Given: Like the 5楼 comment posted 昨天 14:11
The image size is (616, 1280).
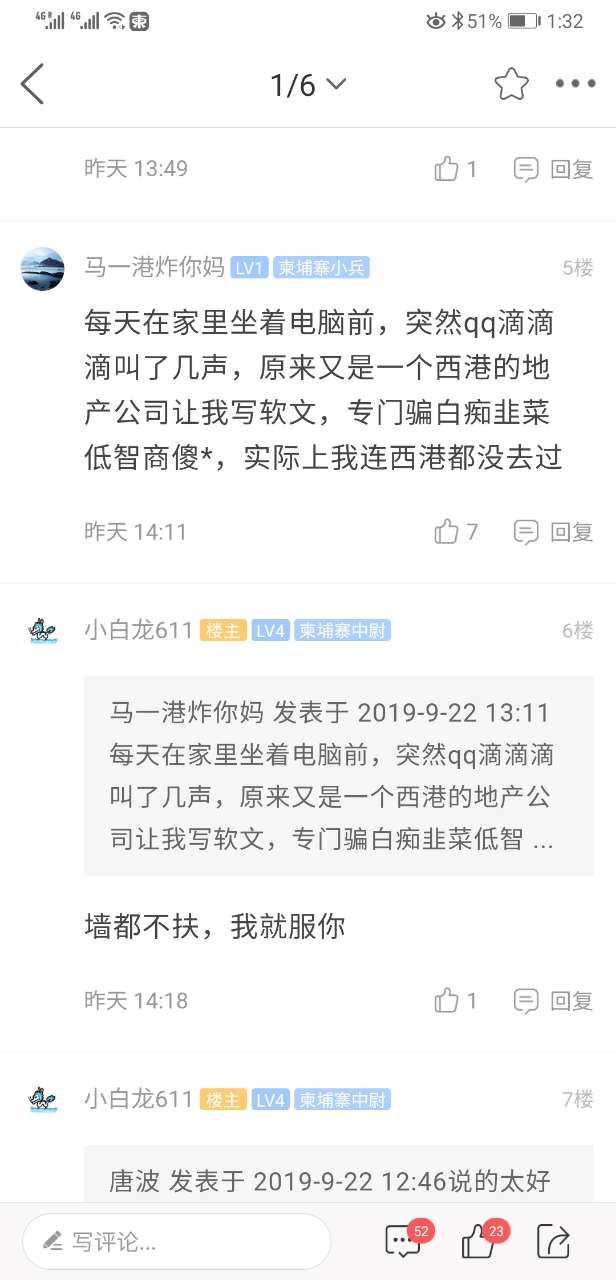Looking at the screenshot, I should click(455, 532).
